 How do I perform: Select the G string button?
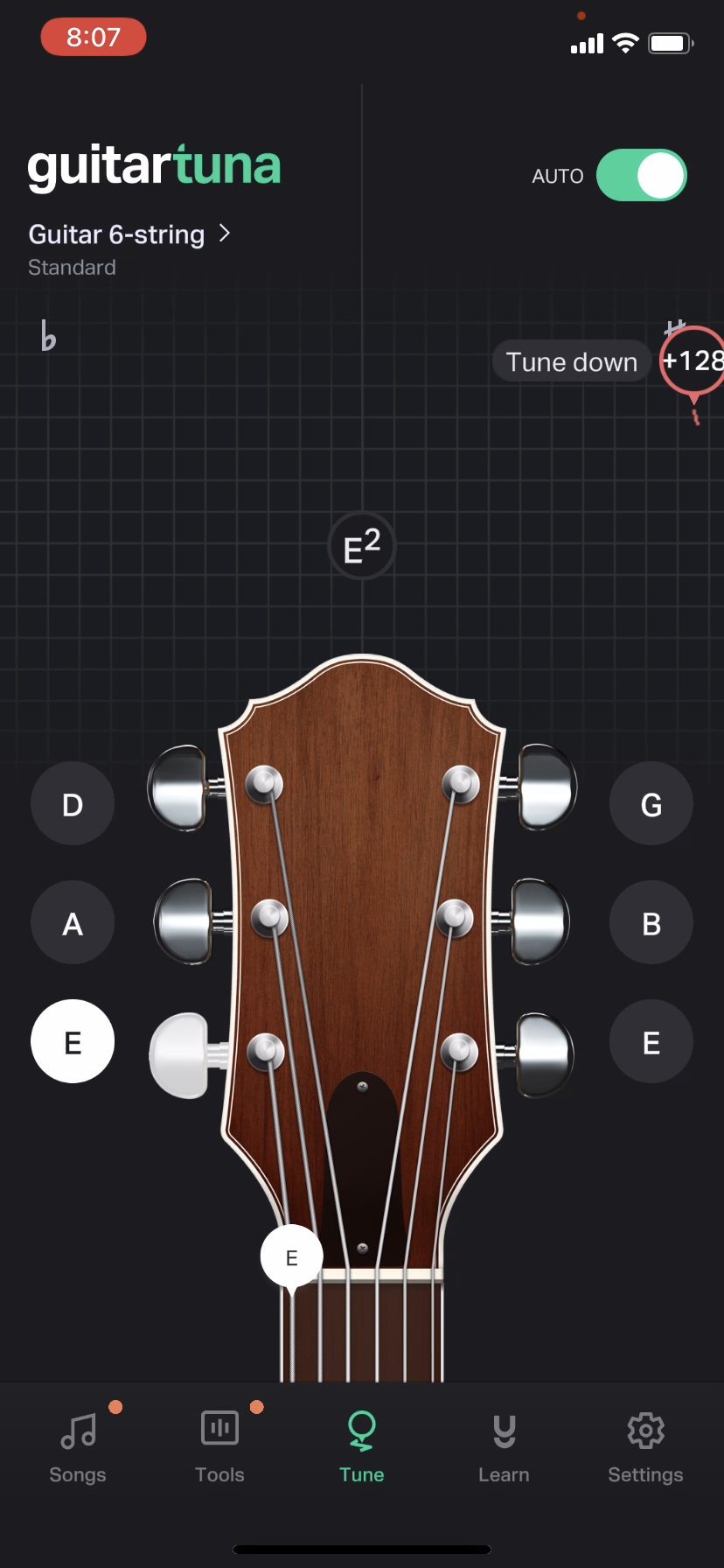pyautogui.click(x=651, y=803)
